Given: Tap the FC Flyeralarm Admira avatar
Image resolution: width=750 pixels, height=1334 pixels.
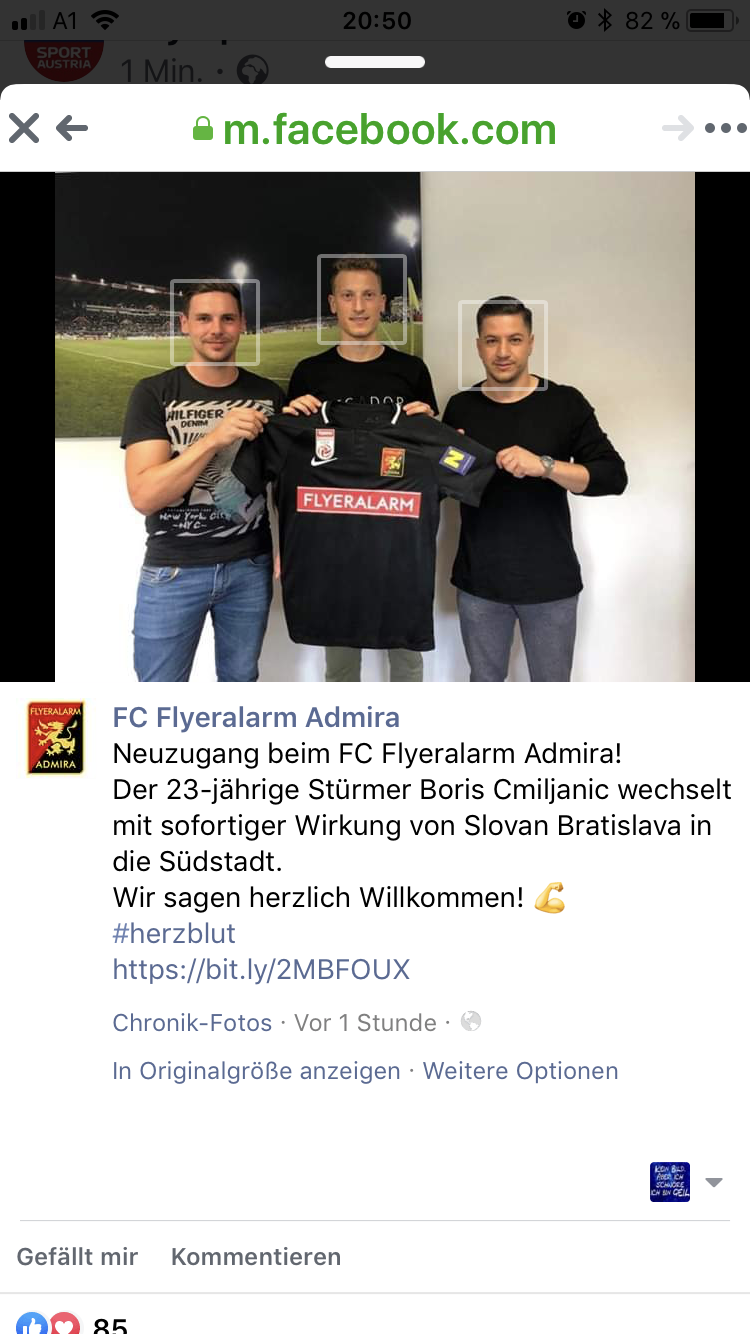Looking at the screenshot, I should tap(55, 738).
